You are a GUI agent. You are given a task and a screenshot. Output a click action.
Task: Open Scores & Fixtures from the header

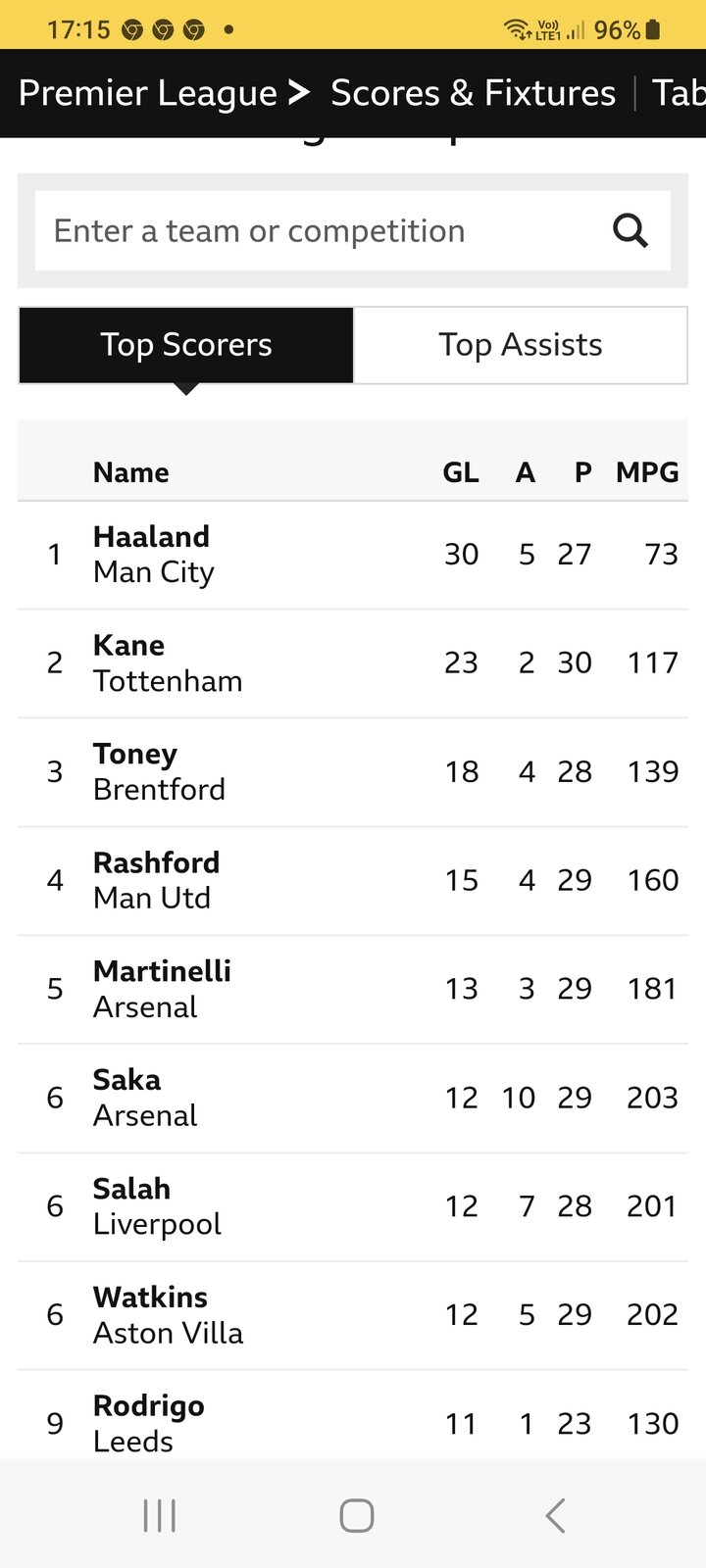click(x=472, y=92)
